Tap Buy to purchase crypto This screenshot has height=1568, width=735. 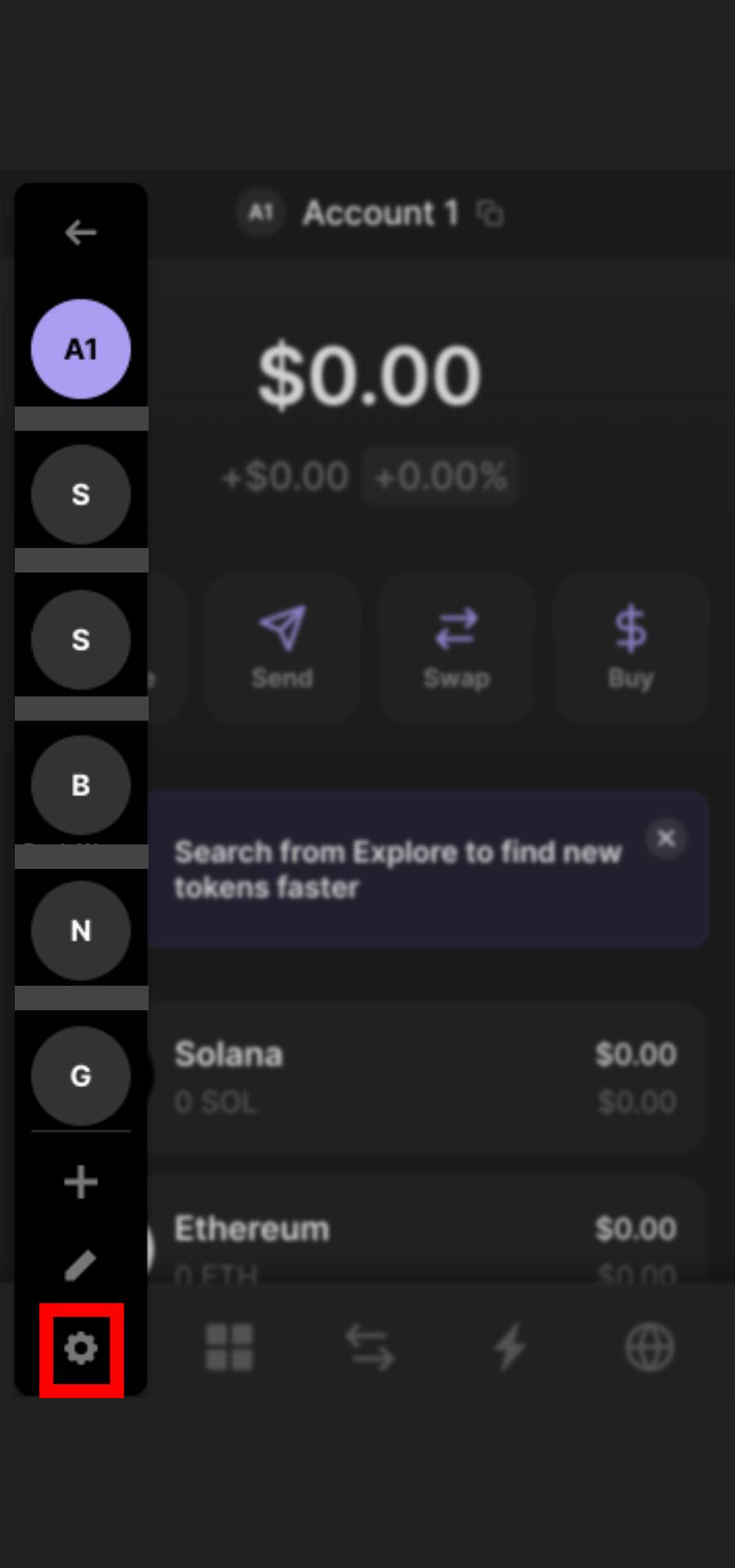pyautogui.click(x=630, y=649)
